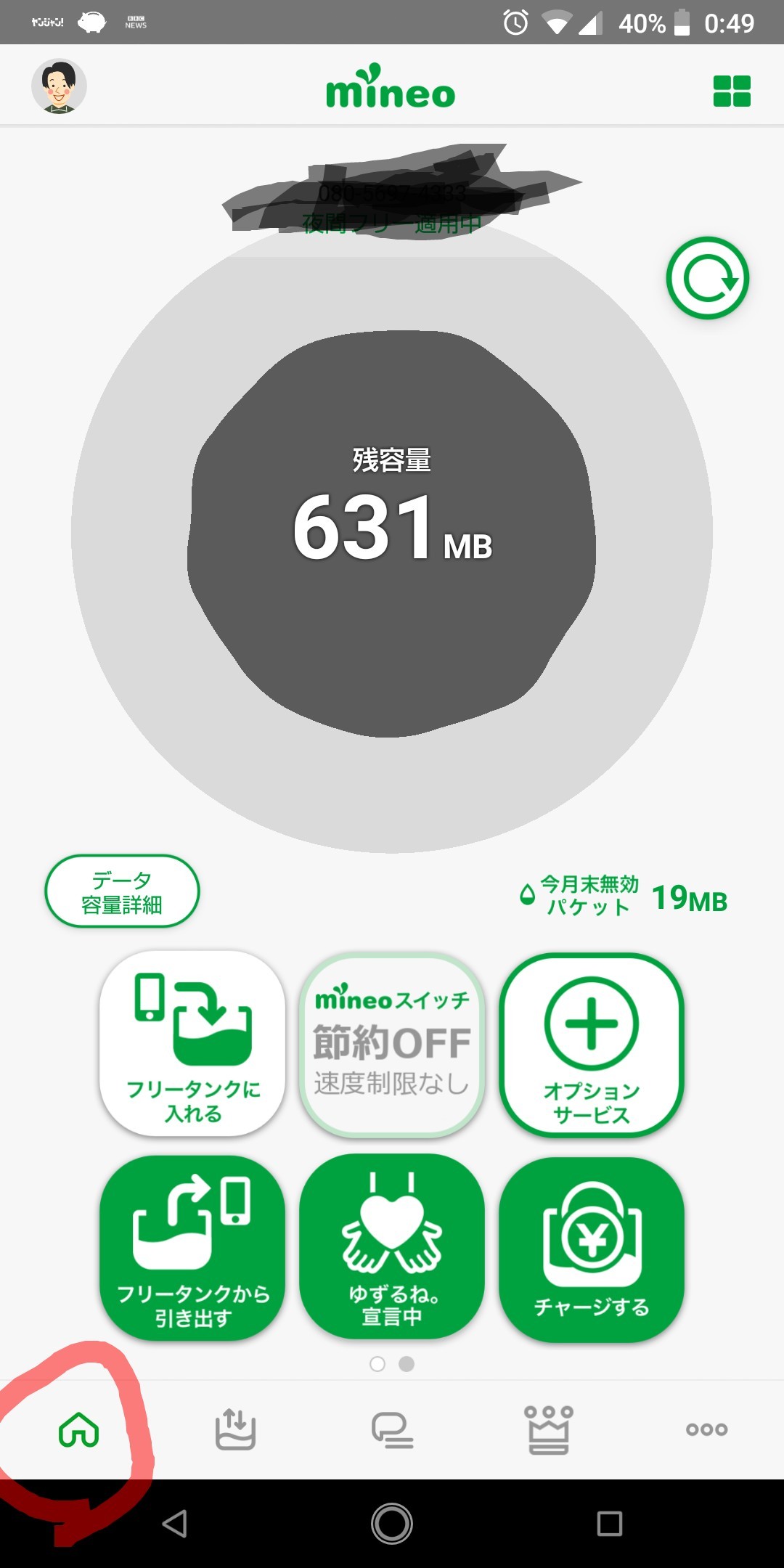The image size is (784, 1568).
Task: Open ゆずるね。宣言中 button
Action: (392, 1246)
